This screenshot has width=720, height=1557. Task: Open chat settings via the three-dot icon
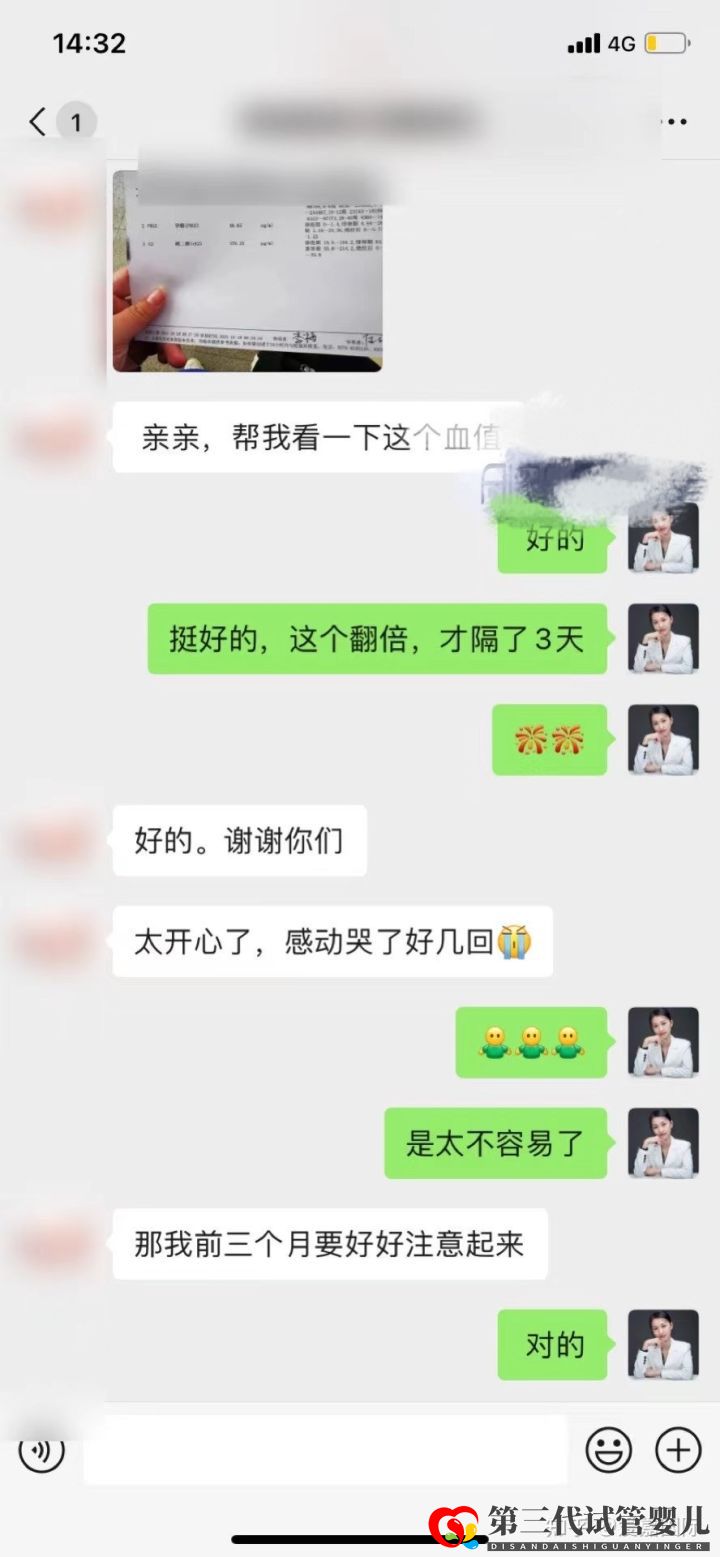pyautogui.click(x=673, y=121)
